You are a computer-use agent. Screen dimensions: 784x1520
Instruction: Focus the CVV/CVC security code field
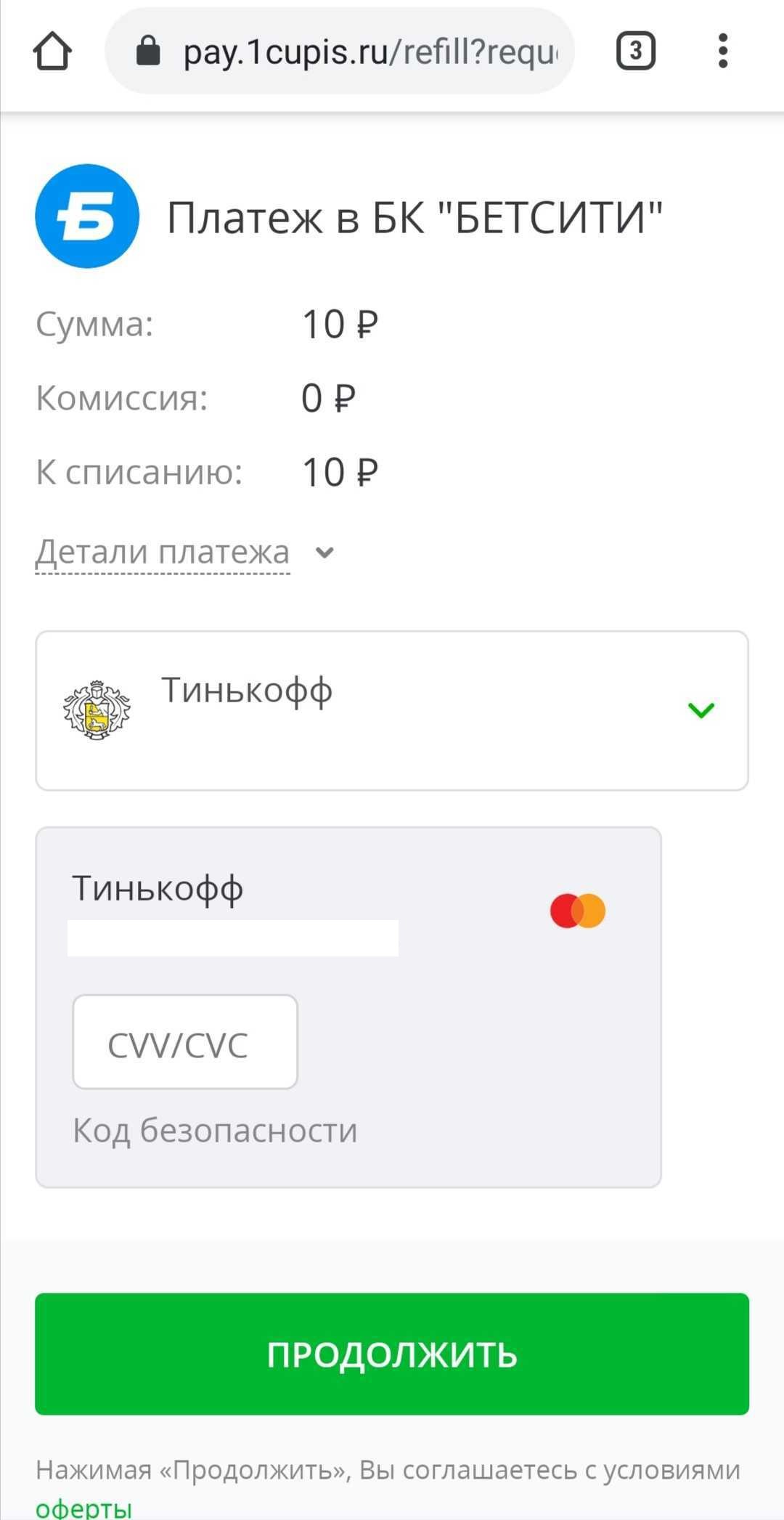(185, 1042)
